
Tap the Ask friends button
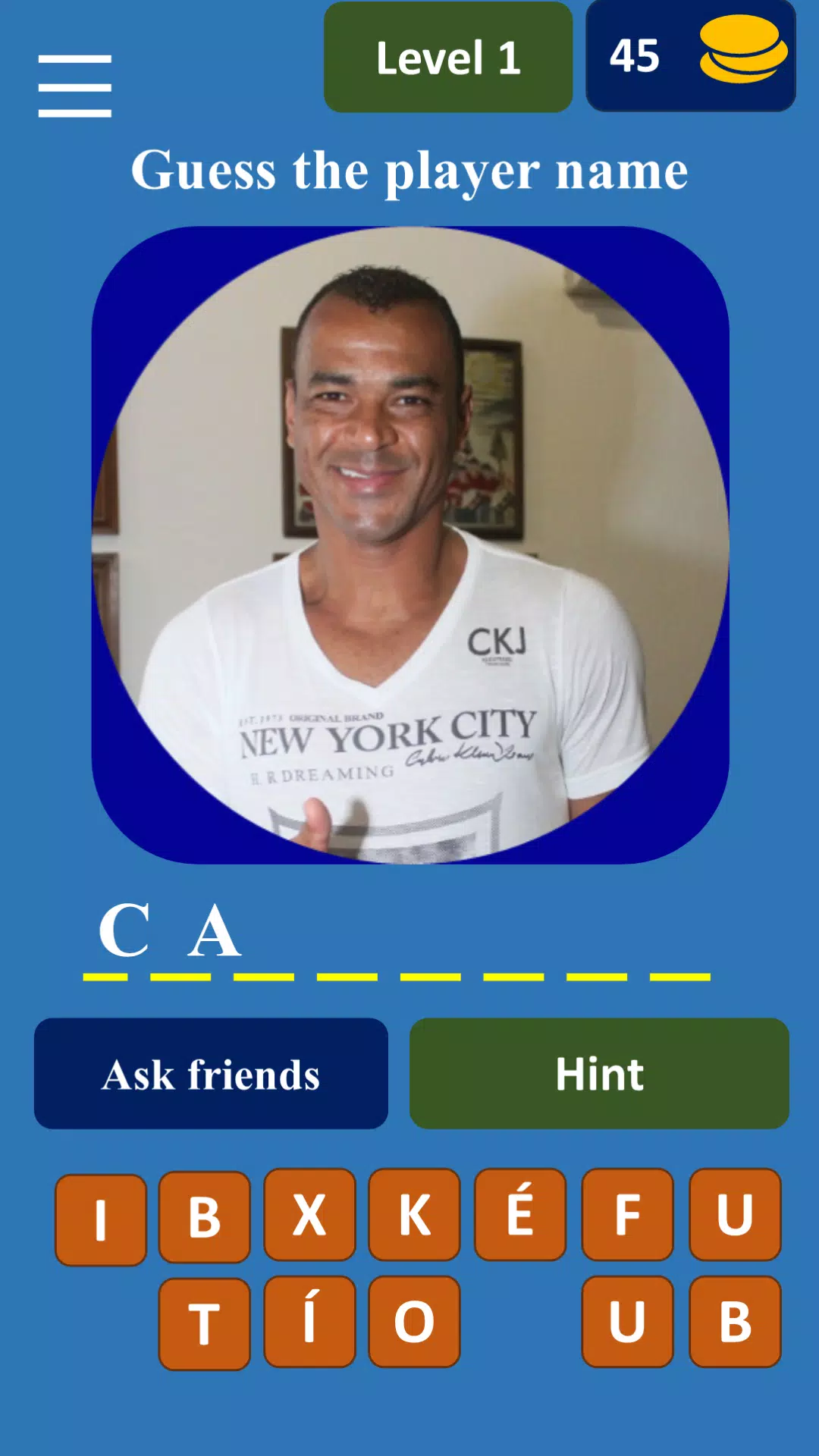(x=211, y=1073)
